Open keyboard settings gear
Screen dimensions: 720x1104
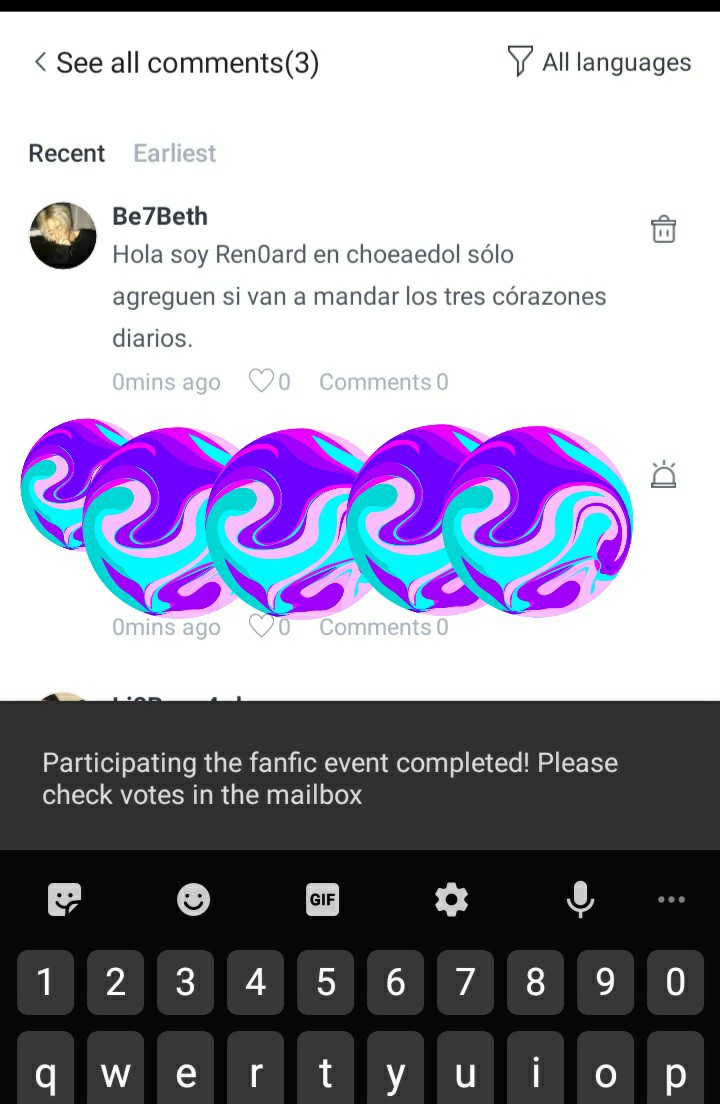coord(451,899)
